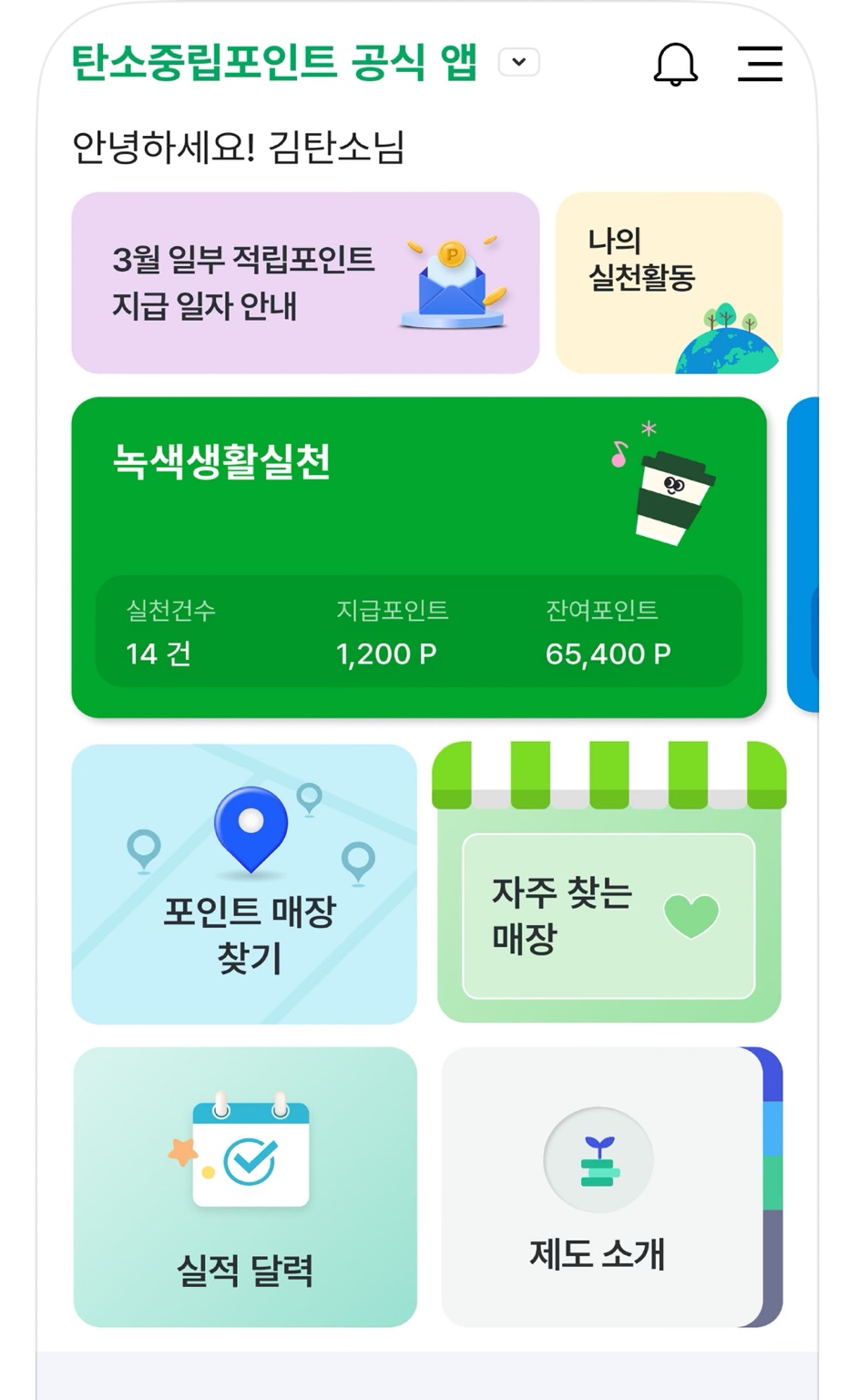849x1400 pixels.
Task: Open 포인트 매장 찾기
Action: 246,930
